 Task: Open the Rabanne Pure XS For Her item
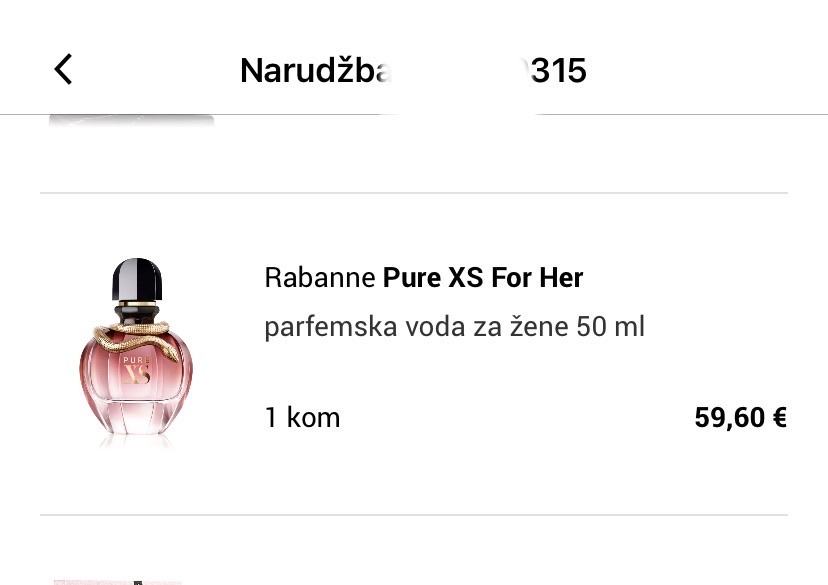(x=423, y=278)
